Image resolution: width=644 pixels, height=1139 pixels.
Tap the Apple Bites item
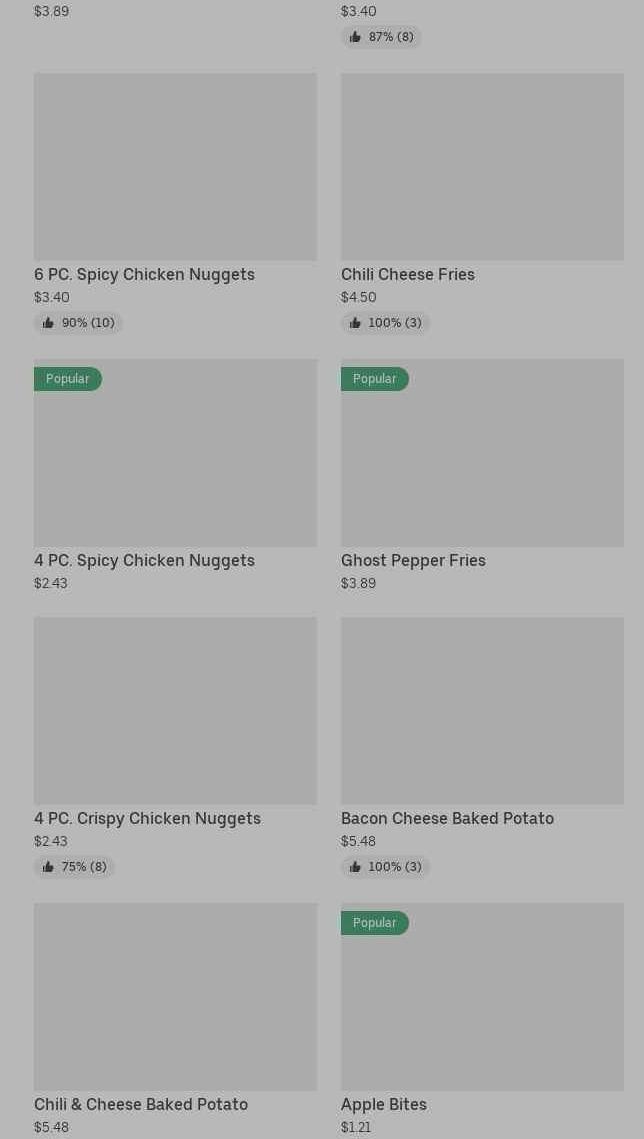pos(482,1019)
